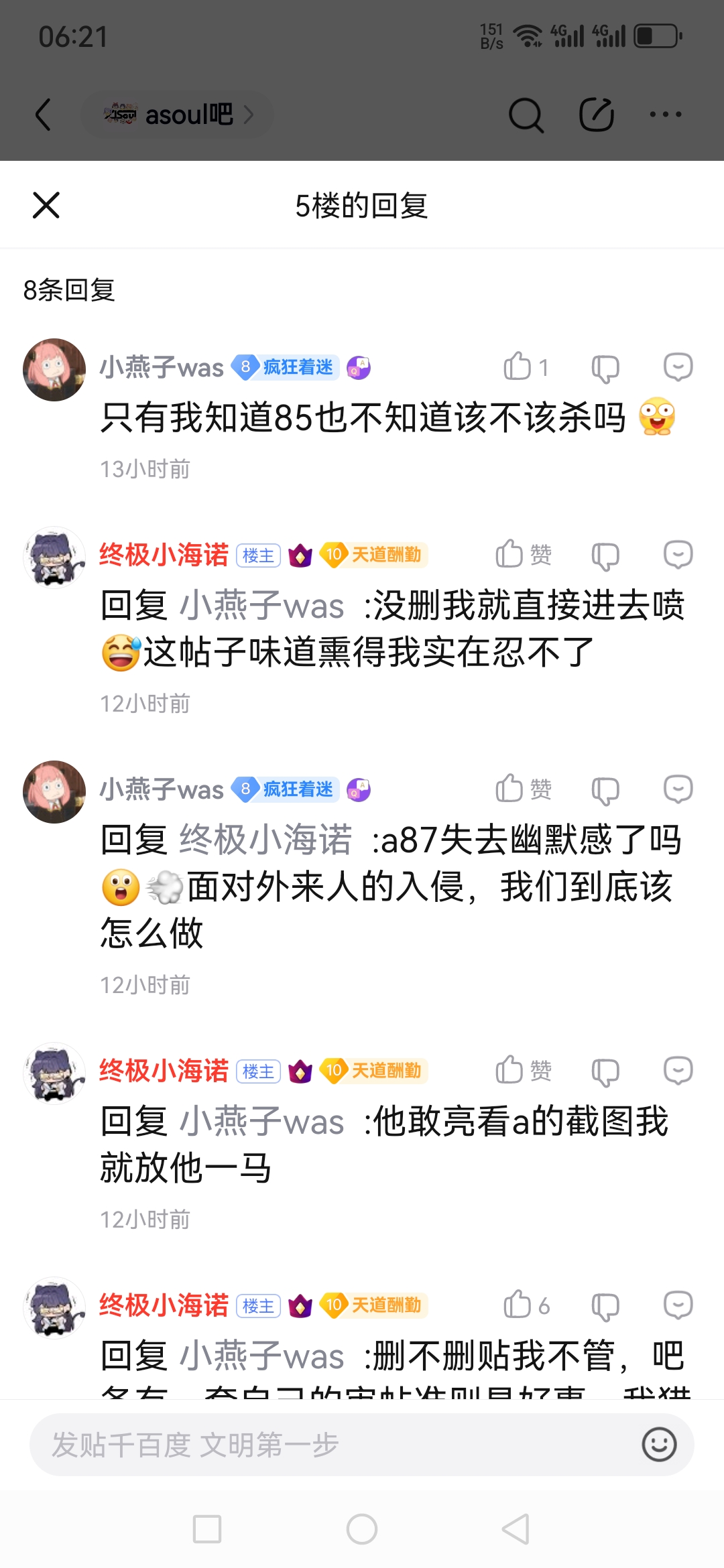Dislike the a87失去幽默感了吗 reply
The height and width of the screenshot is (1568, 724).
(x=605, y=790)
